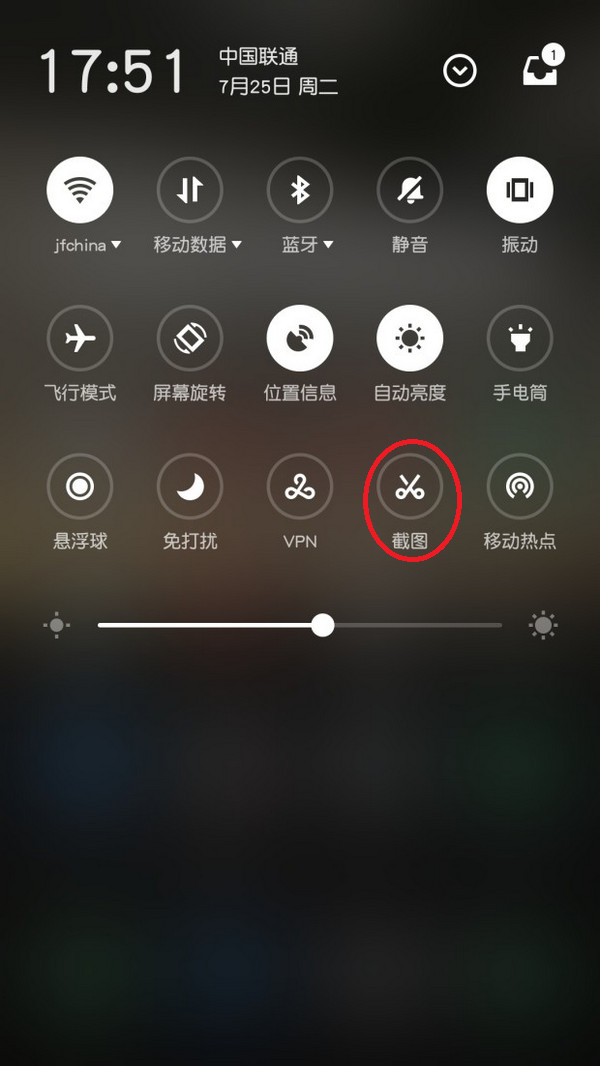Viewport: 600px width, 1066px height.
Task: Toggle the VPN tile
Action: pyautogui.click(x=300, y=487)
